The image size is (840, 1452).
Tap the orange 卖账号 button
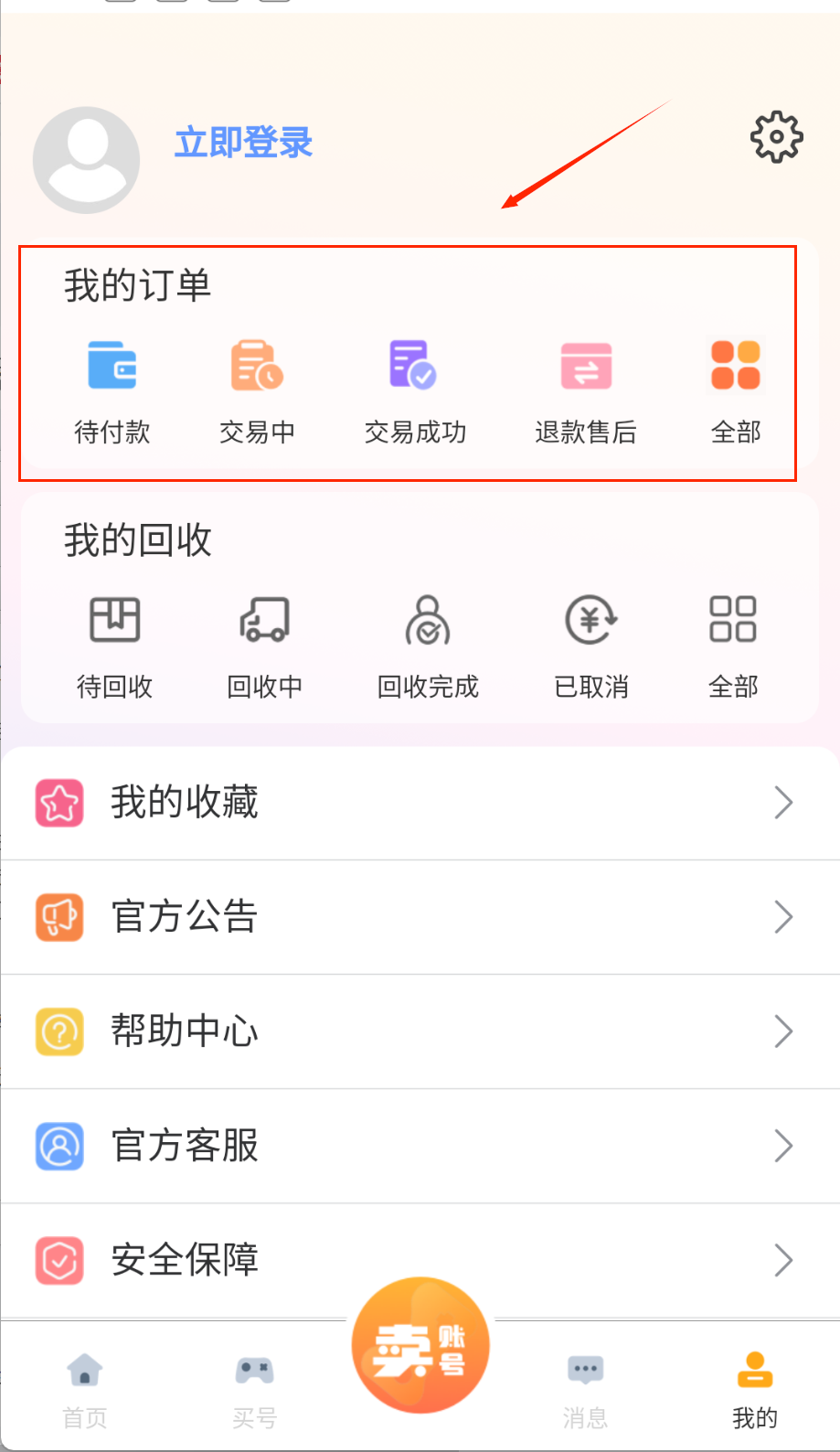[420, 1346]
